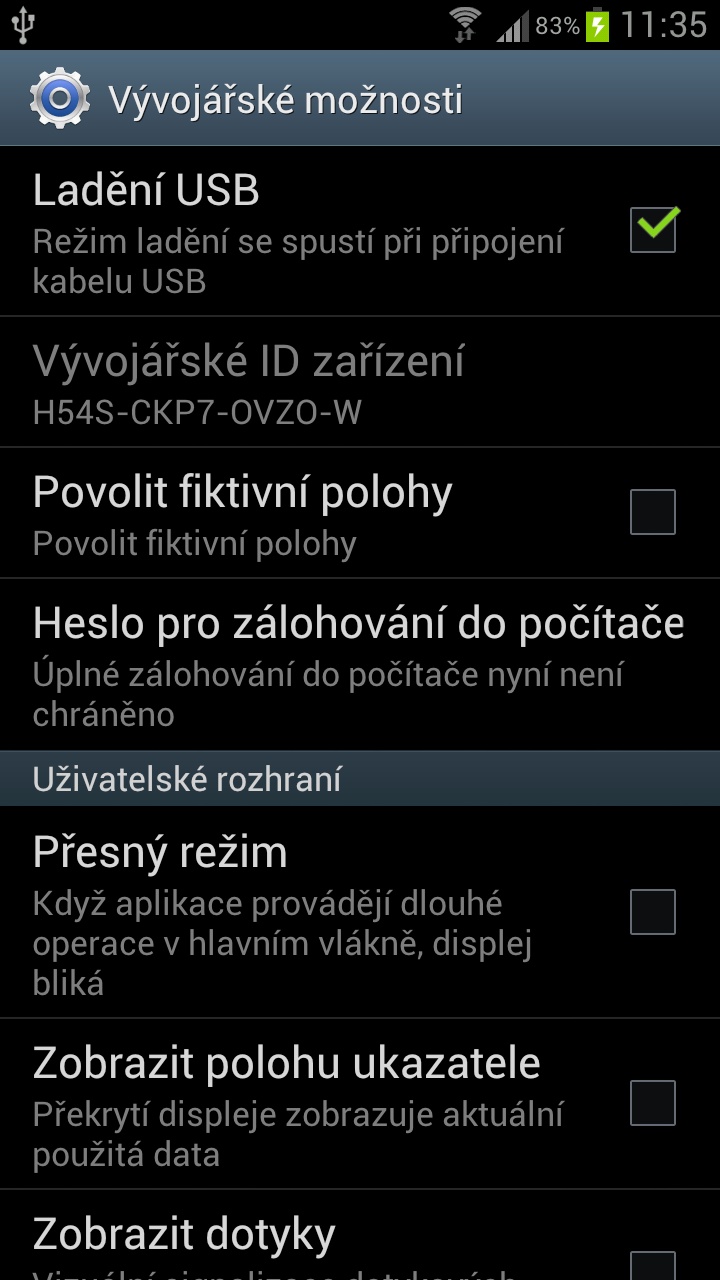This screenshot has width=720, height=1280.
Task: Go back via the Vývojářské možnosti header
Action: pyautogui.click(x=245, y=99)
